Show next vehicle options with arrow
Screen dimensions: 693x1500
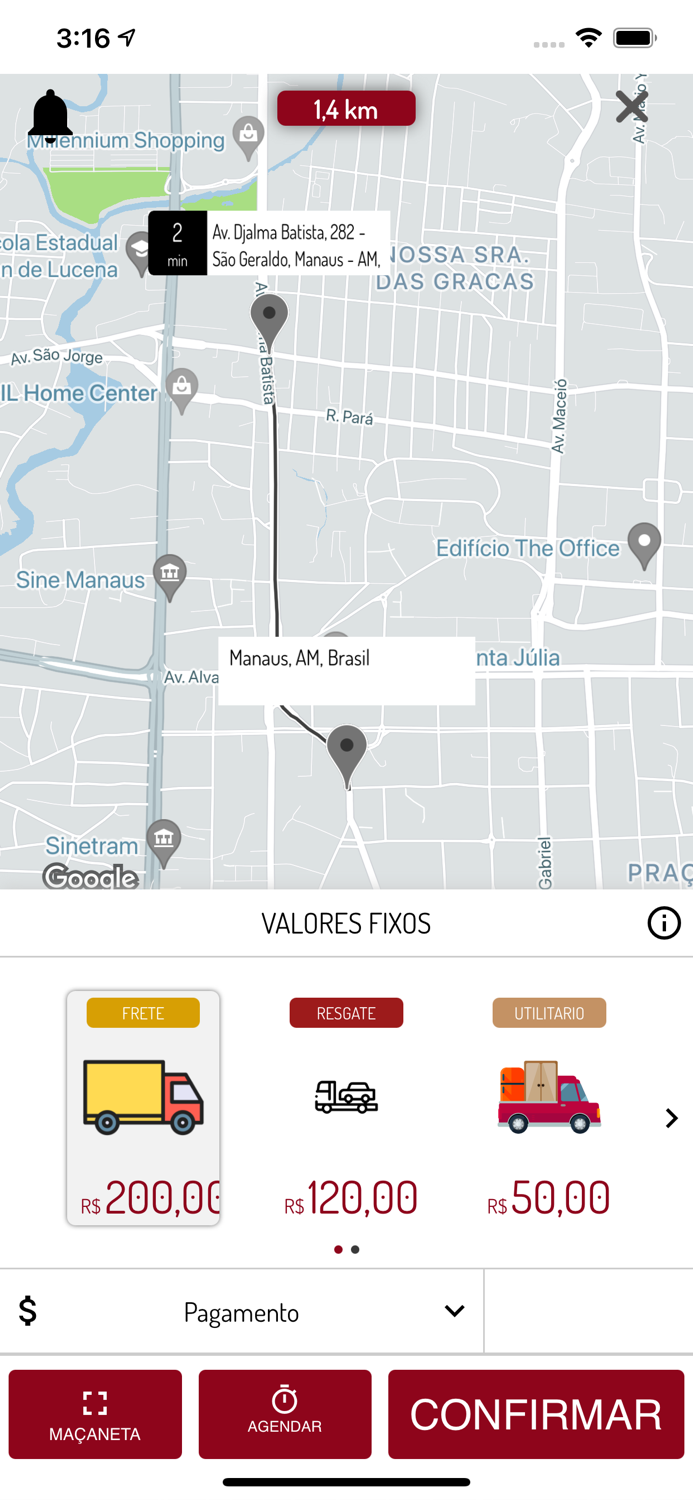[x=671, y=1118]
